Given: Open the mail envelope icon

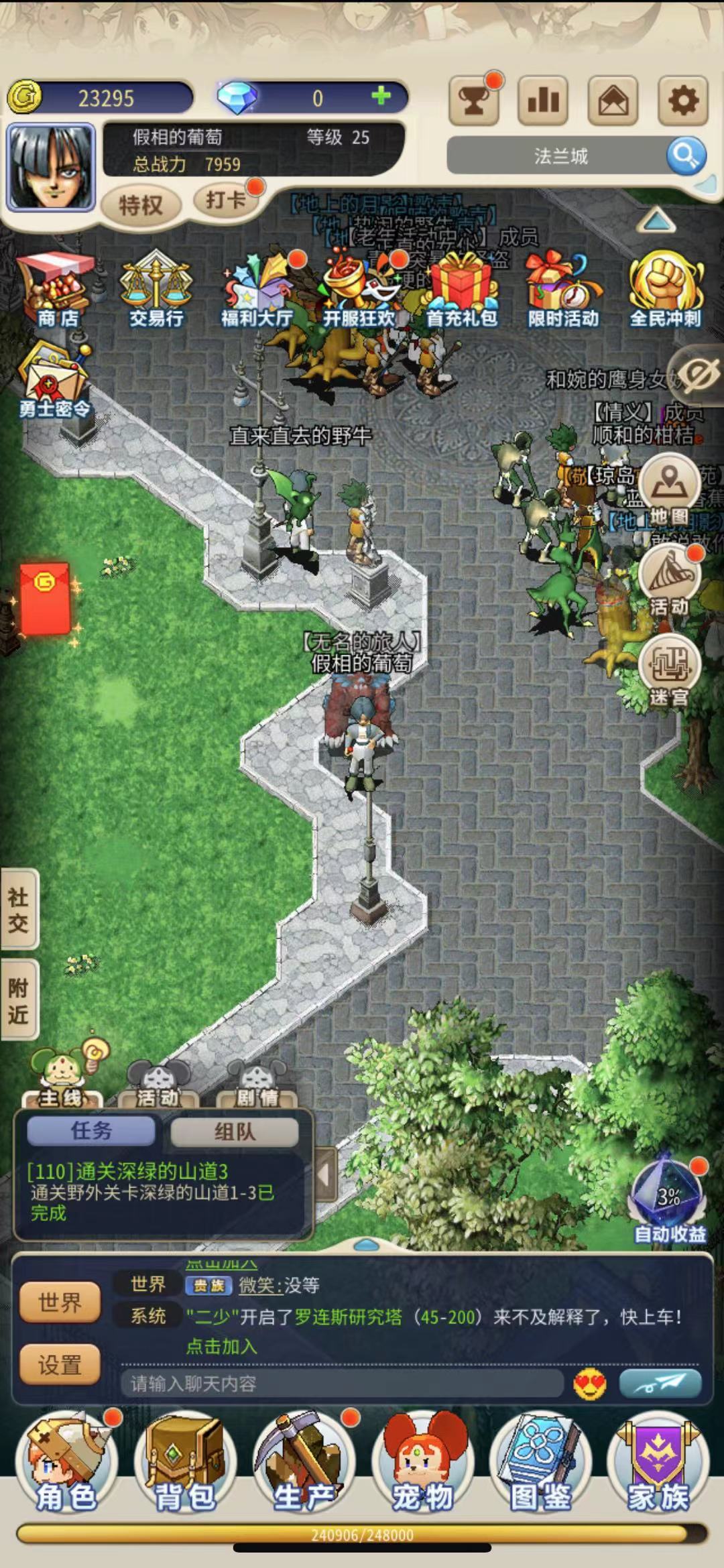Looking at the screenshot, I should (x=613, y=101).
